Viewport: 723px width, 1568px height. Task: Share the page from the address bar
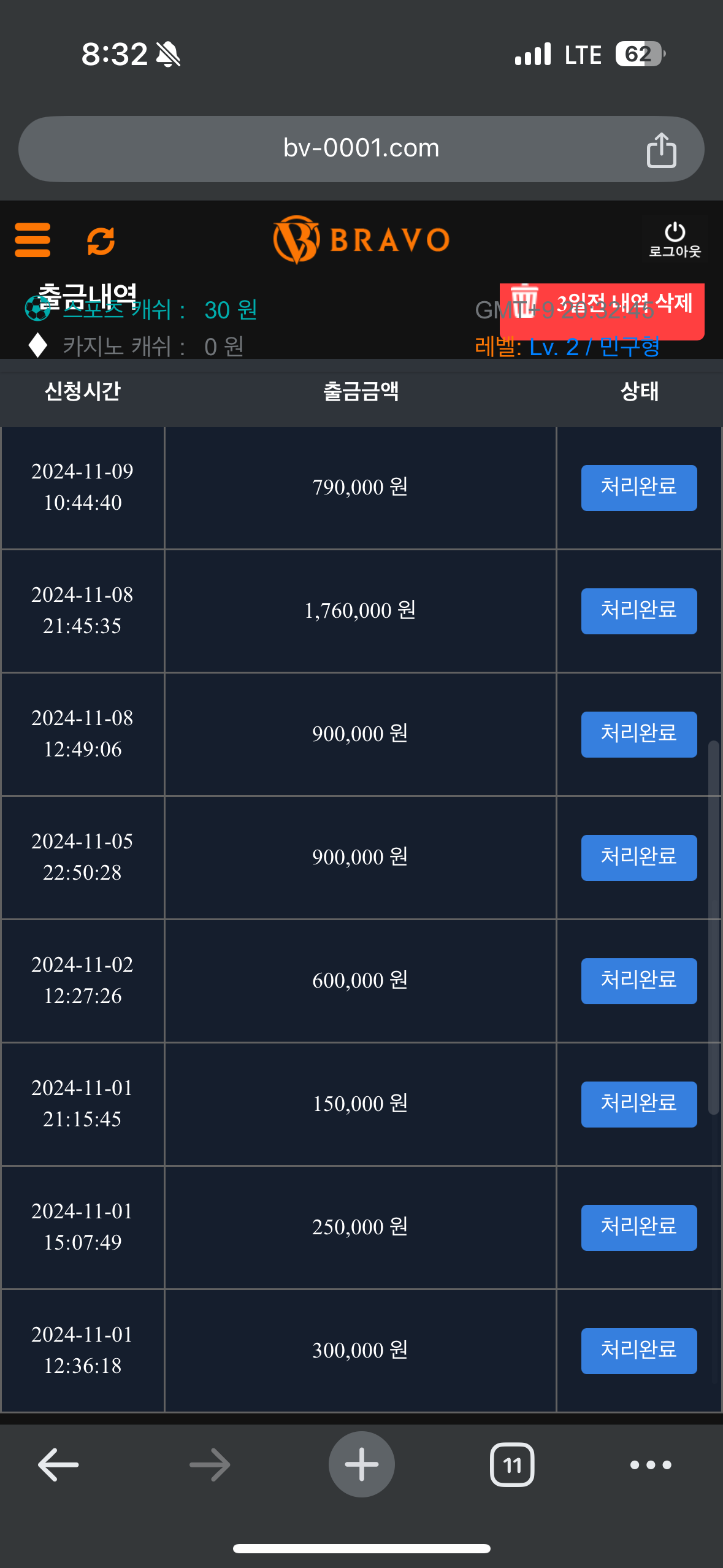661,150
